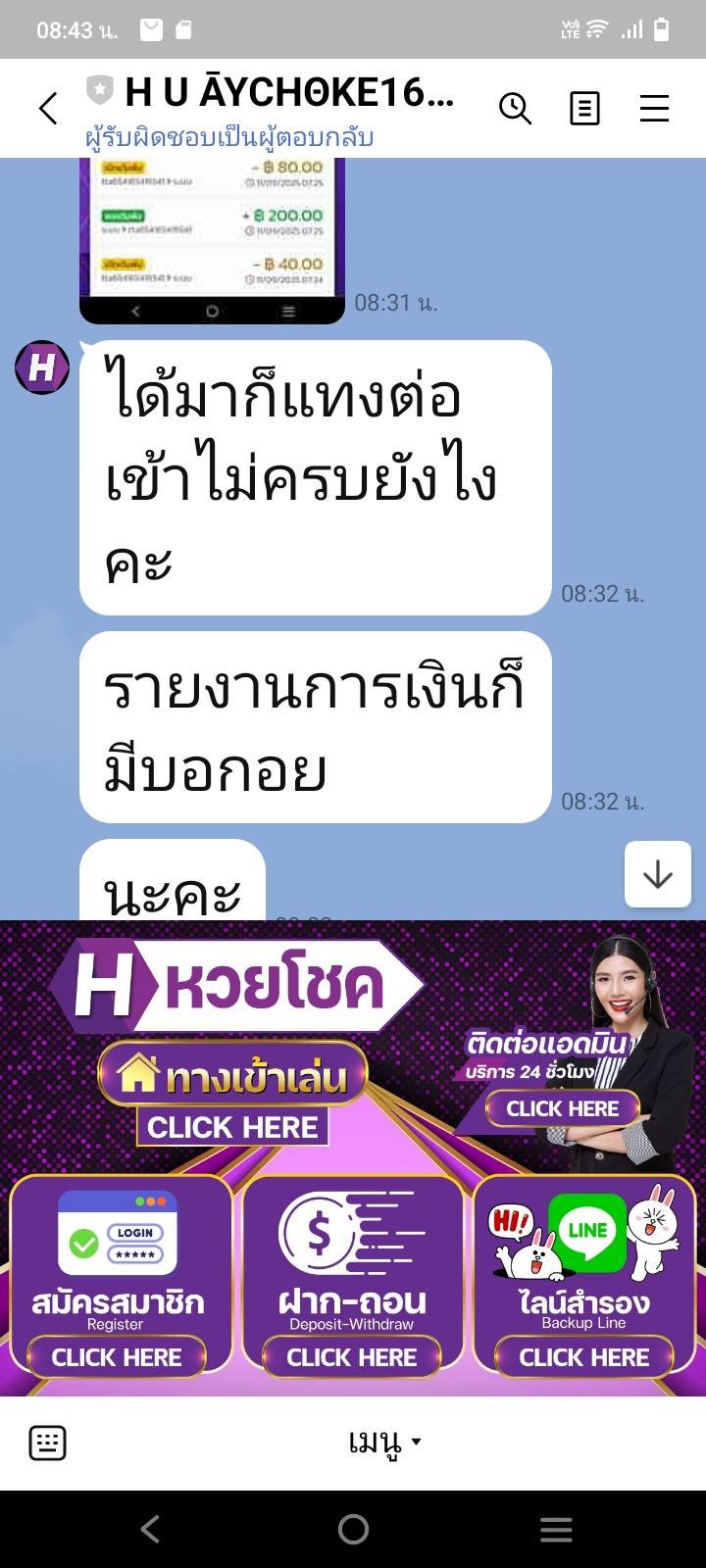Open ฝาก-ถอน Deposit-Withdraw tile
The image size is (706, 1568).
(352, 1279)
